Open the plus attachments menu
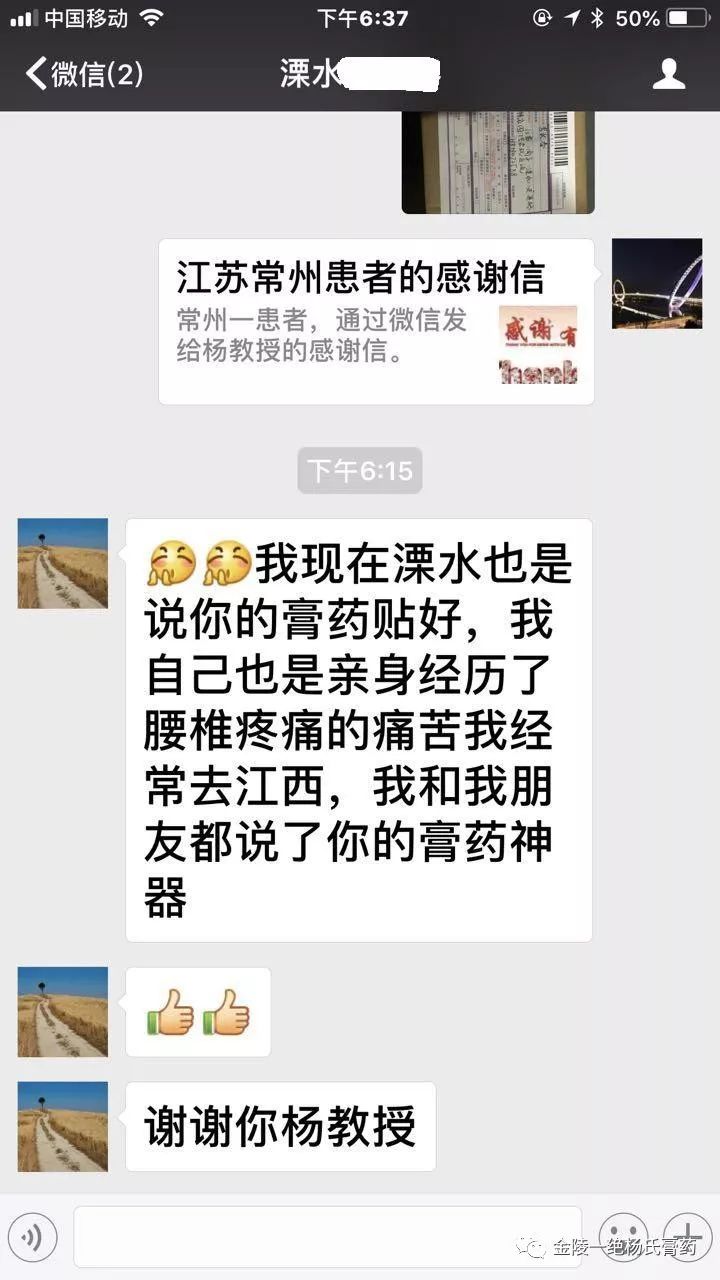Screen dimensions: 720x1280 click(687, 1236)
